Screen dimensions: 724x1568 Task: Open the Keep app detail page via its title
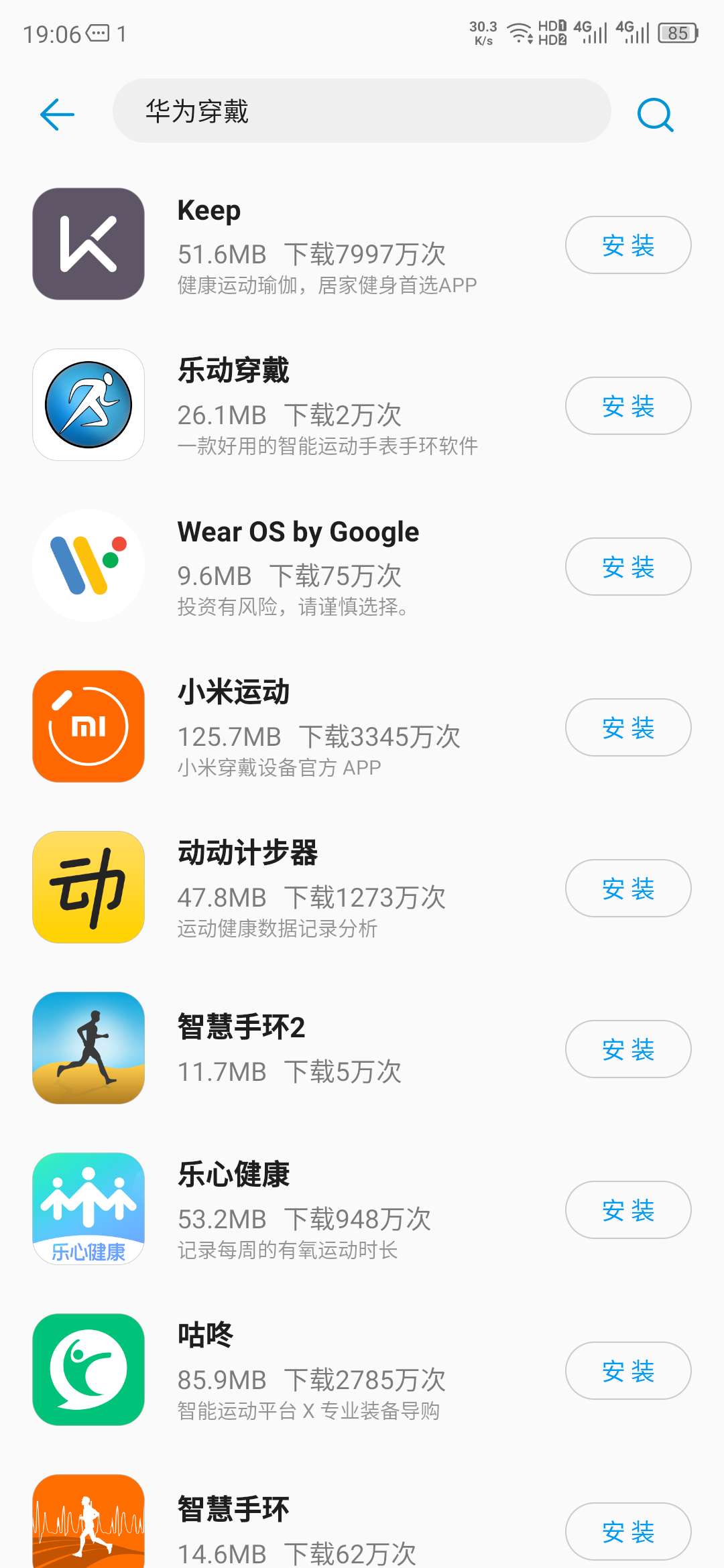tap(208, 209)
